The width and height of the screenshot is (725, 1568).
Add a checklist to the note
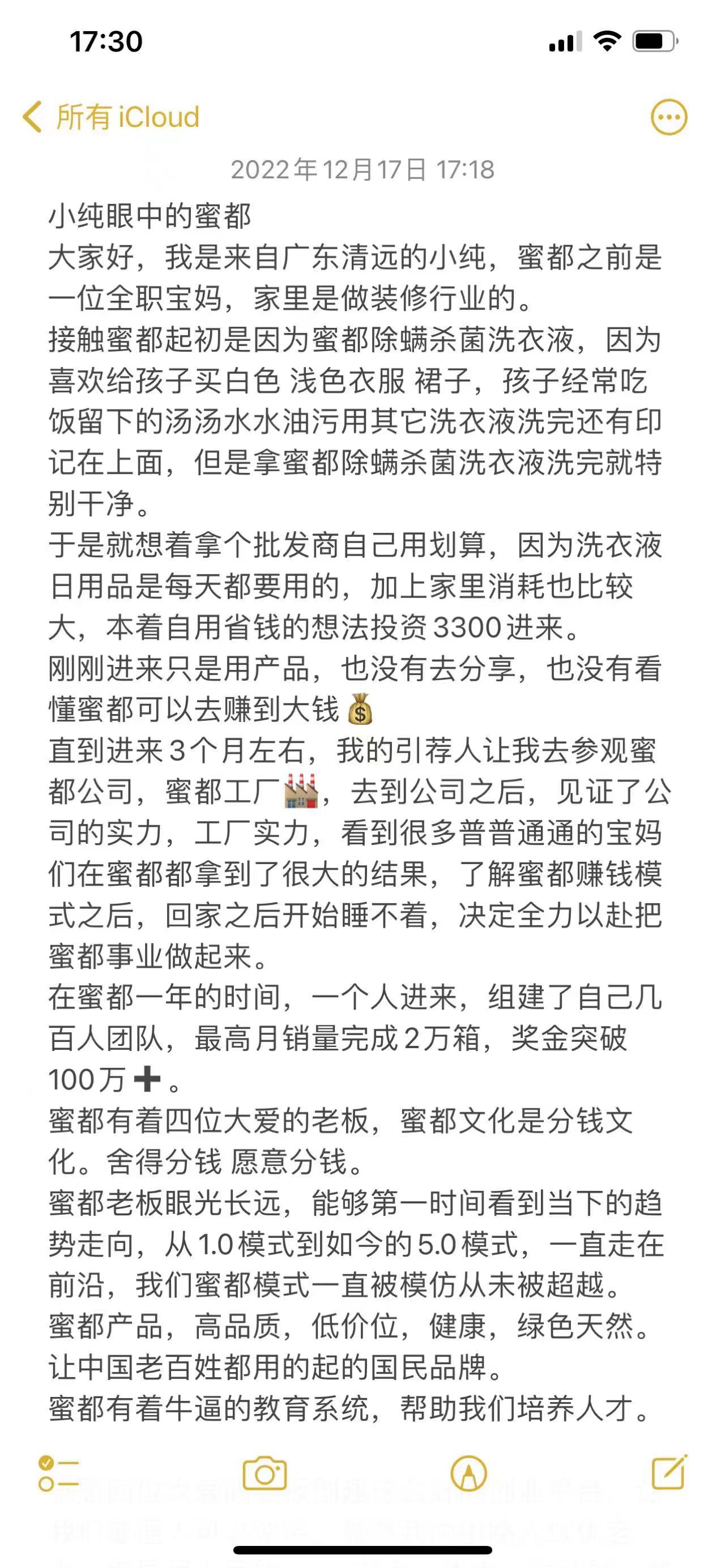click(x=58, y=1473)
